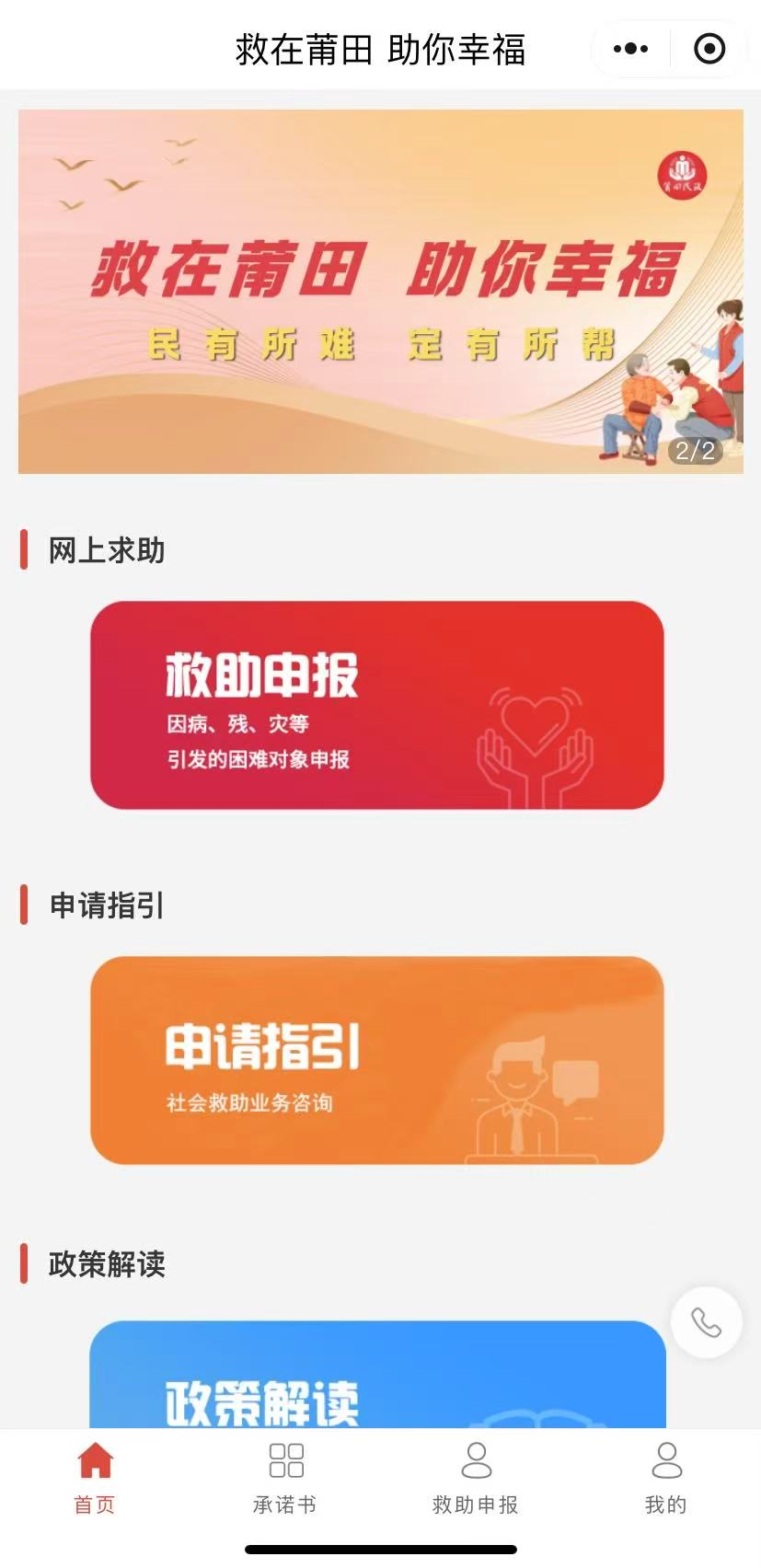Open the 我的 tab
Viewport: 761px width, 1568px height.
coord(665,1478)
